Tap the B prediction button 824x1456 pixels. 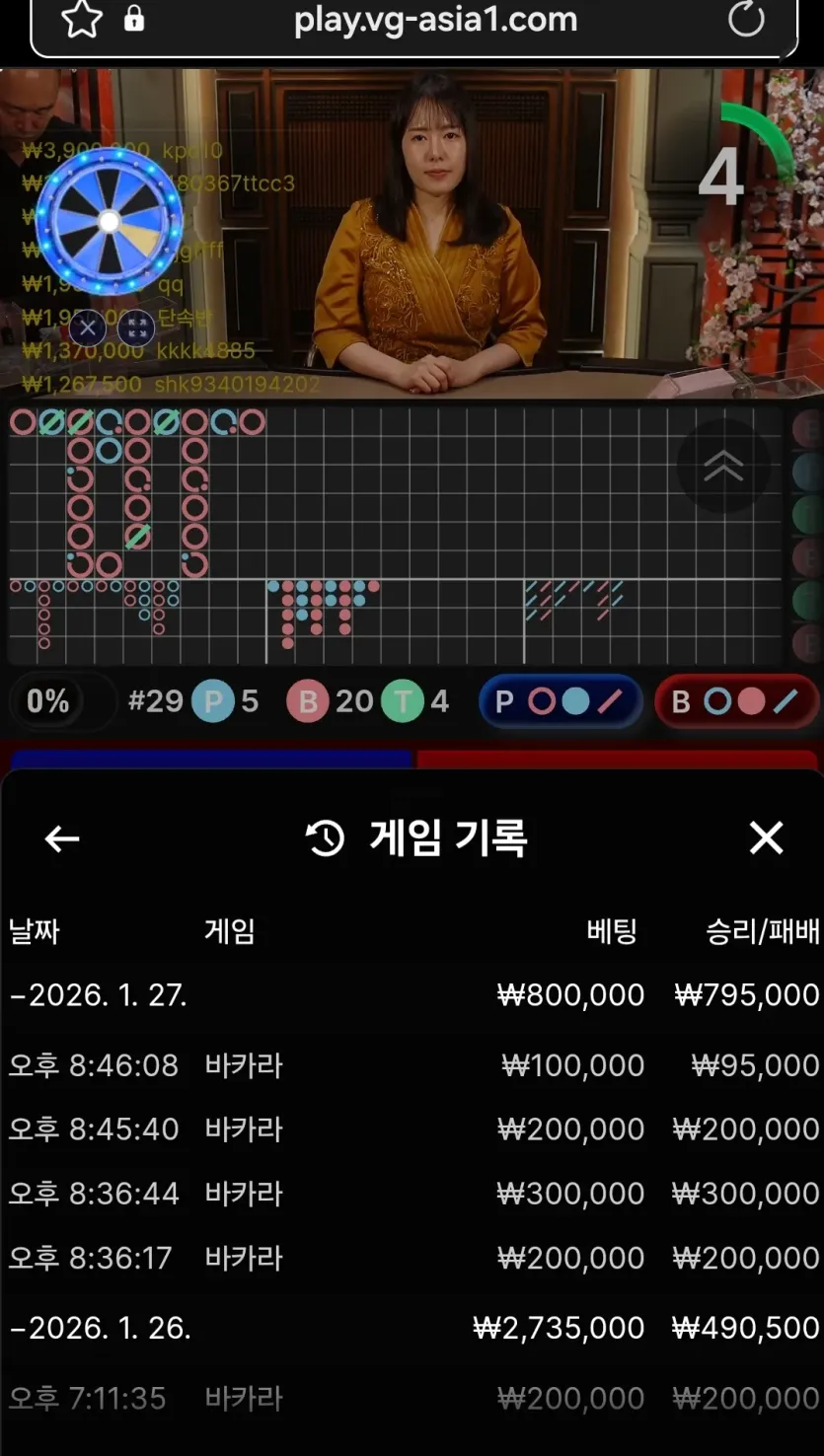tap(736, 701)
